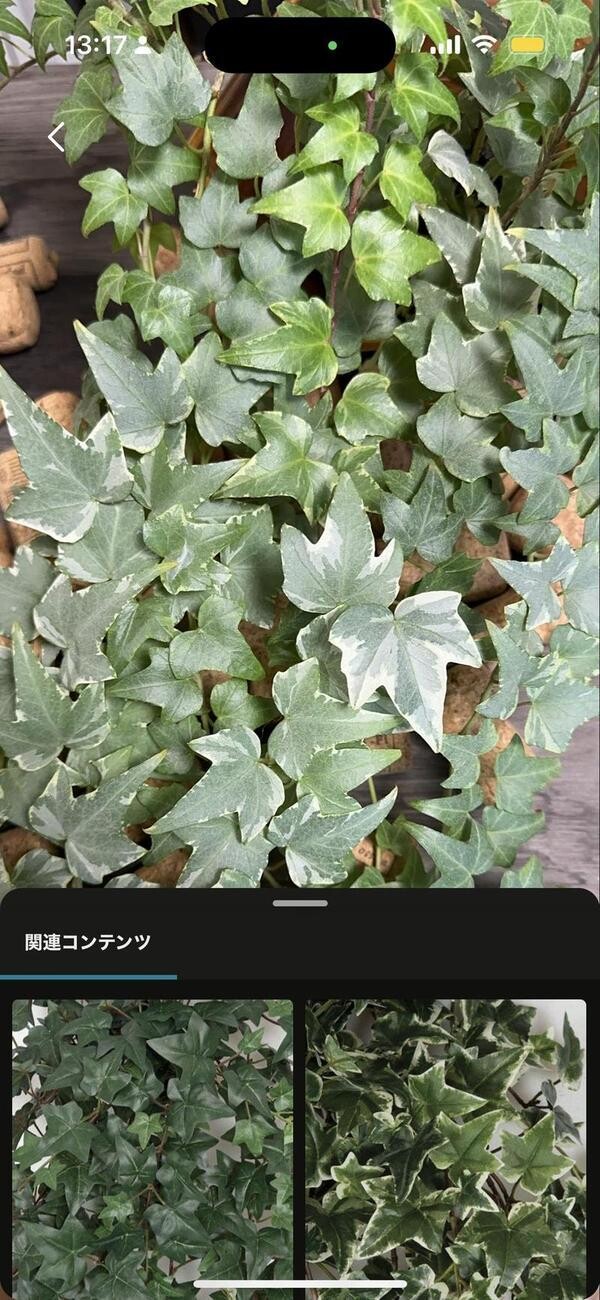Open the right variegated ivy image
This screenshot has width=600, height=1300.
point(446,1140)
